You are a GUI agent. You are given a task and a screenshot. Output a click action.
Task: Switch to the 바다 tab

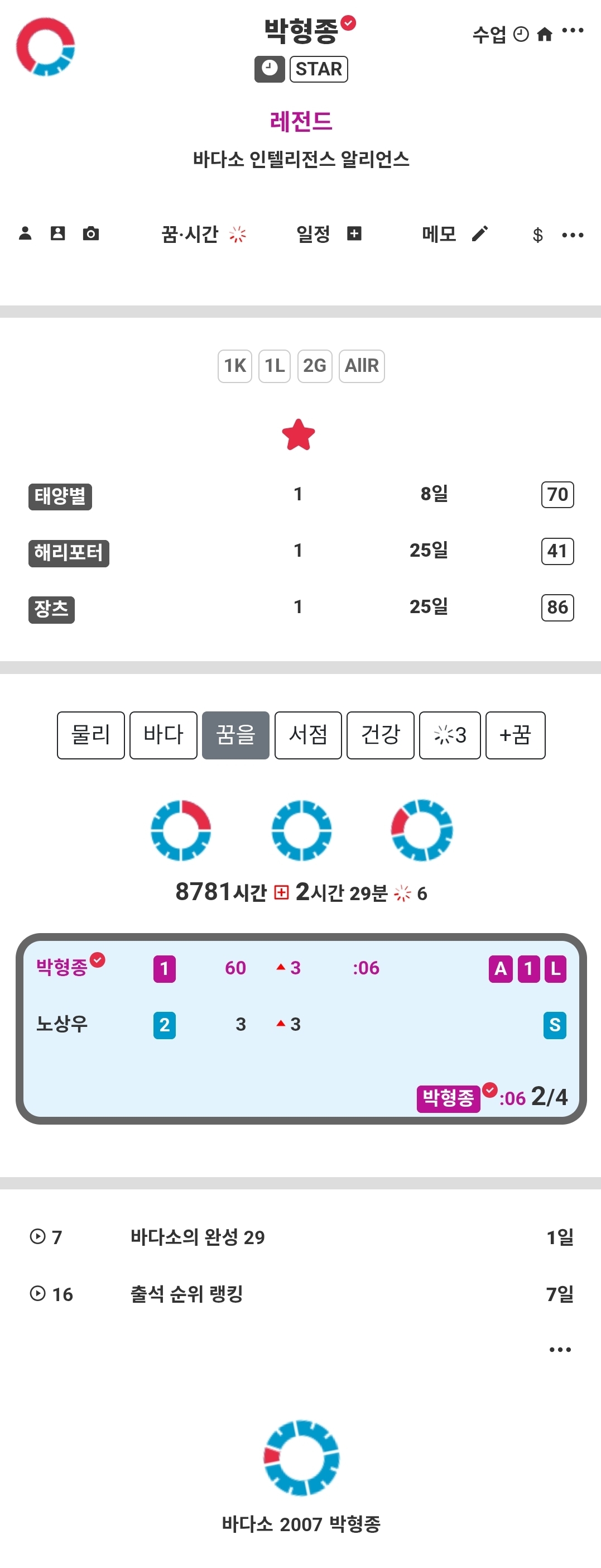[x=163, y=735]
